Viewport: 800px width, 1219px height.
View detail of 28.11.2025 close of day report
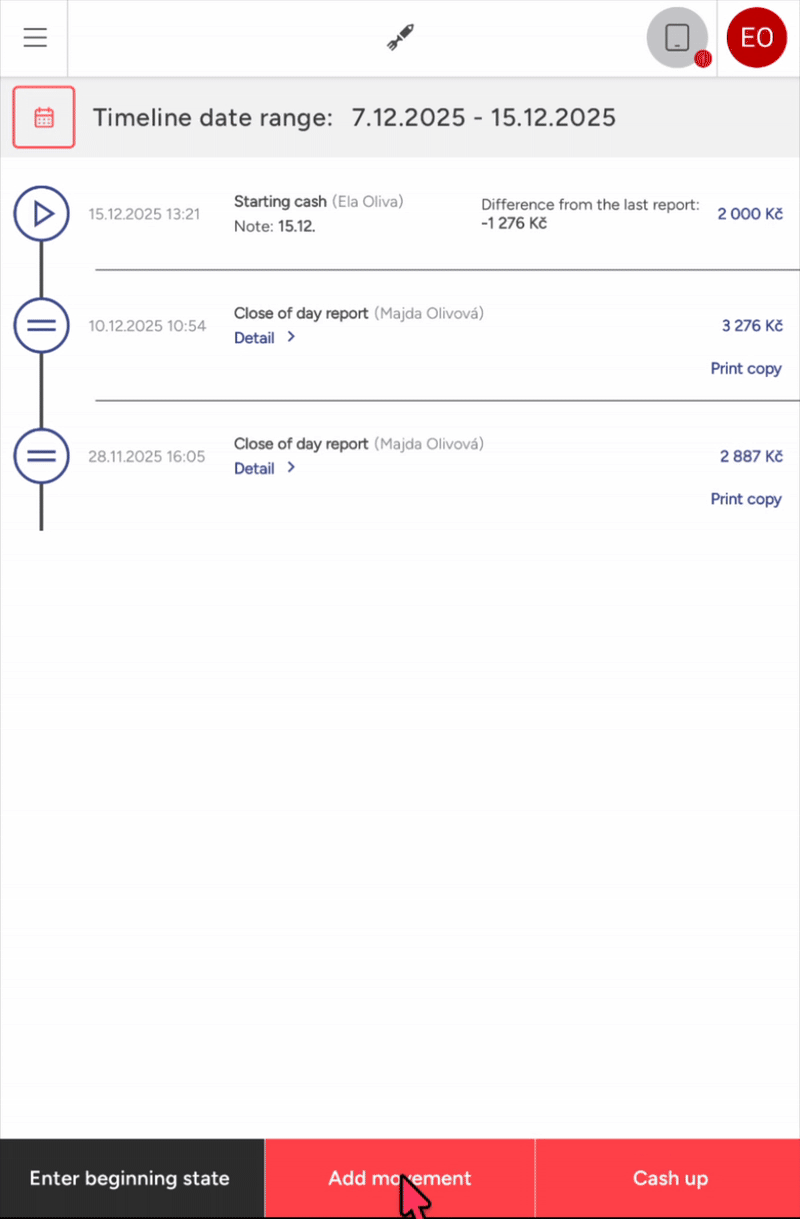pyautogui.click(x=264, y=468)
